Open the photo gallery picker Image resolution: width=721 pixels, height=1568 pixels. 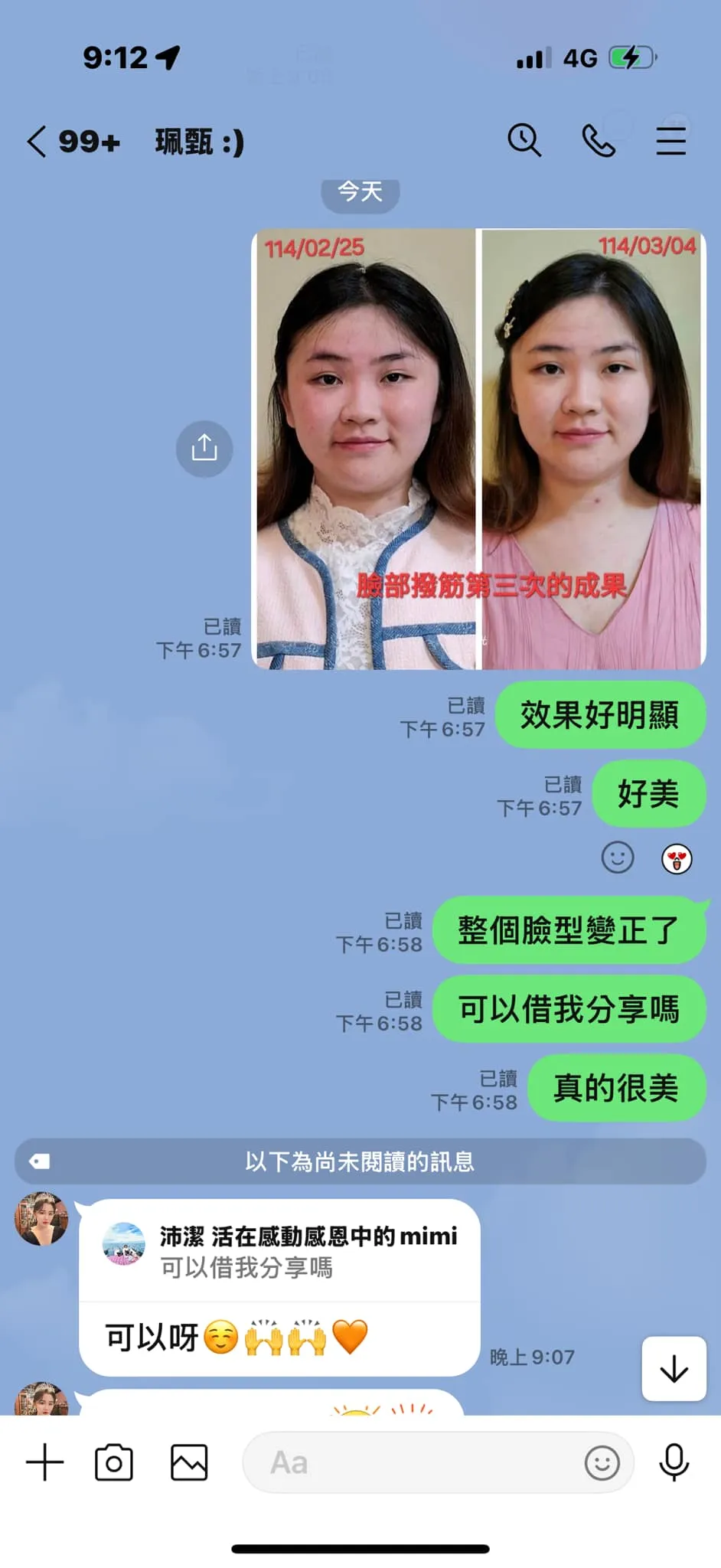pos(189,1463)
